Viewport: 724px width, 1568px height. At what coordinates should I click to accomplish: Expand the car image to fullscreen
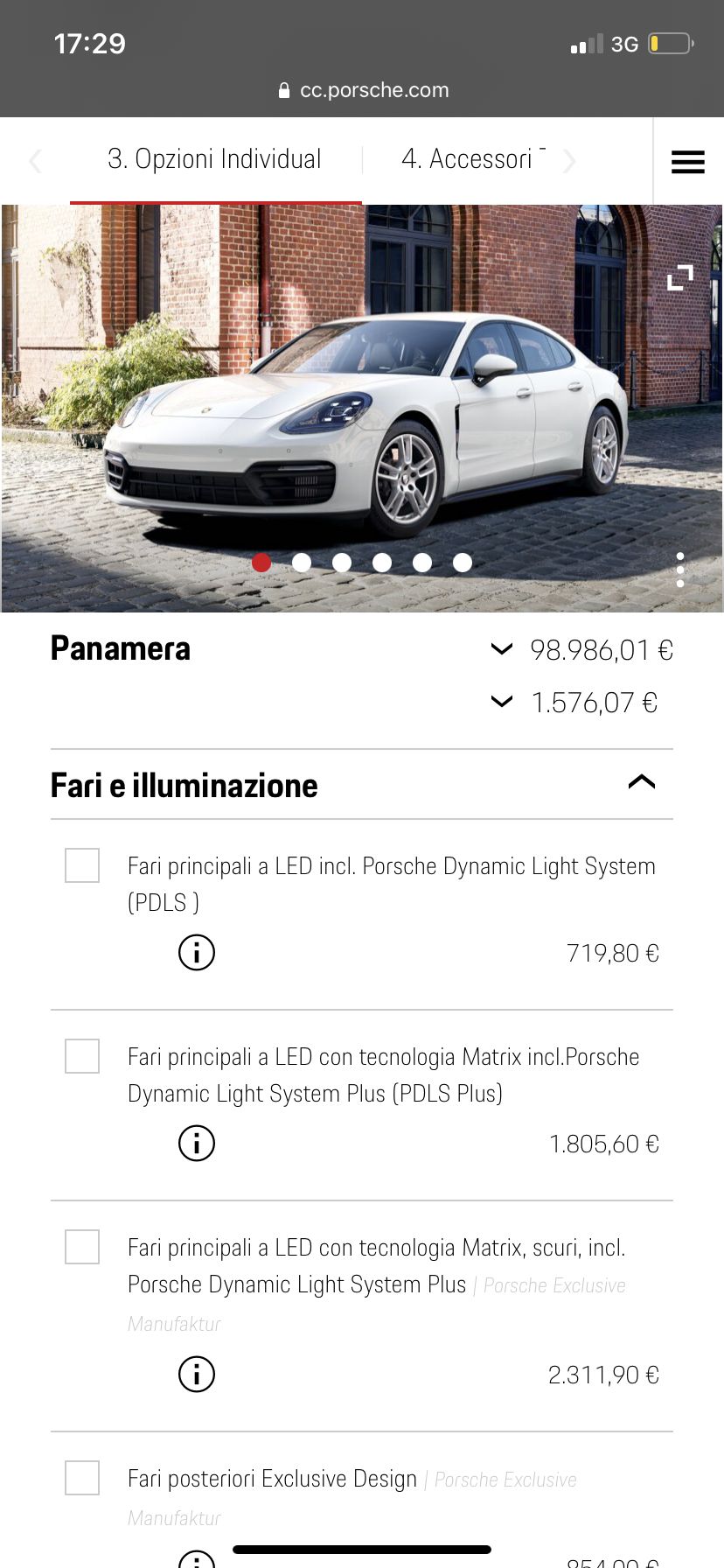coord(680,277)
